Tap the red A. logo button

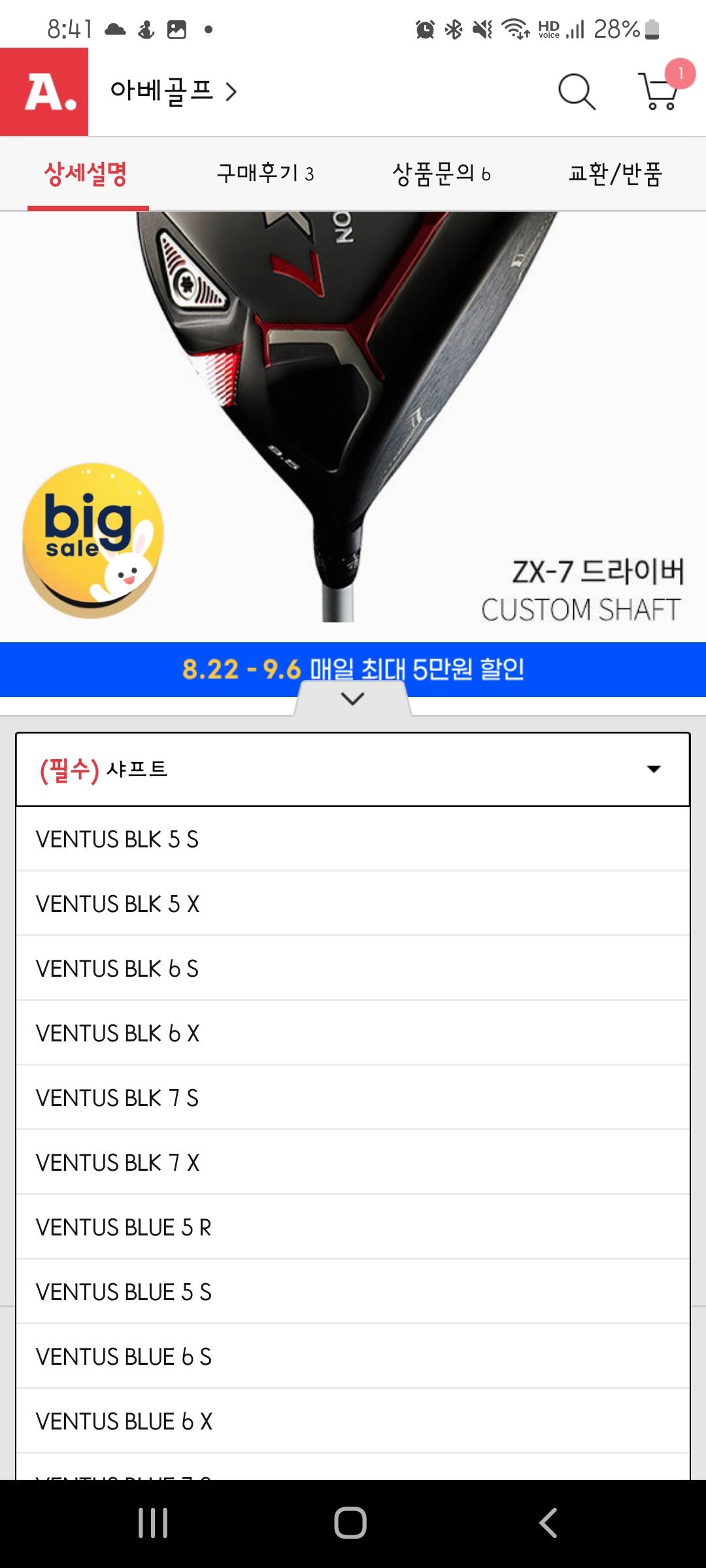click(44, 91)
